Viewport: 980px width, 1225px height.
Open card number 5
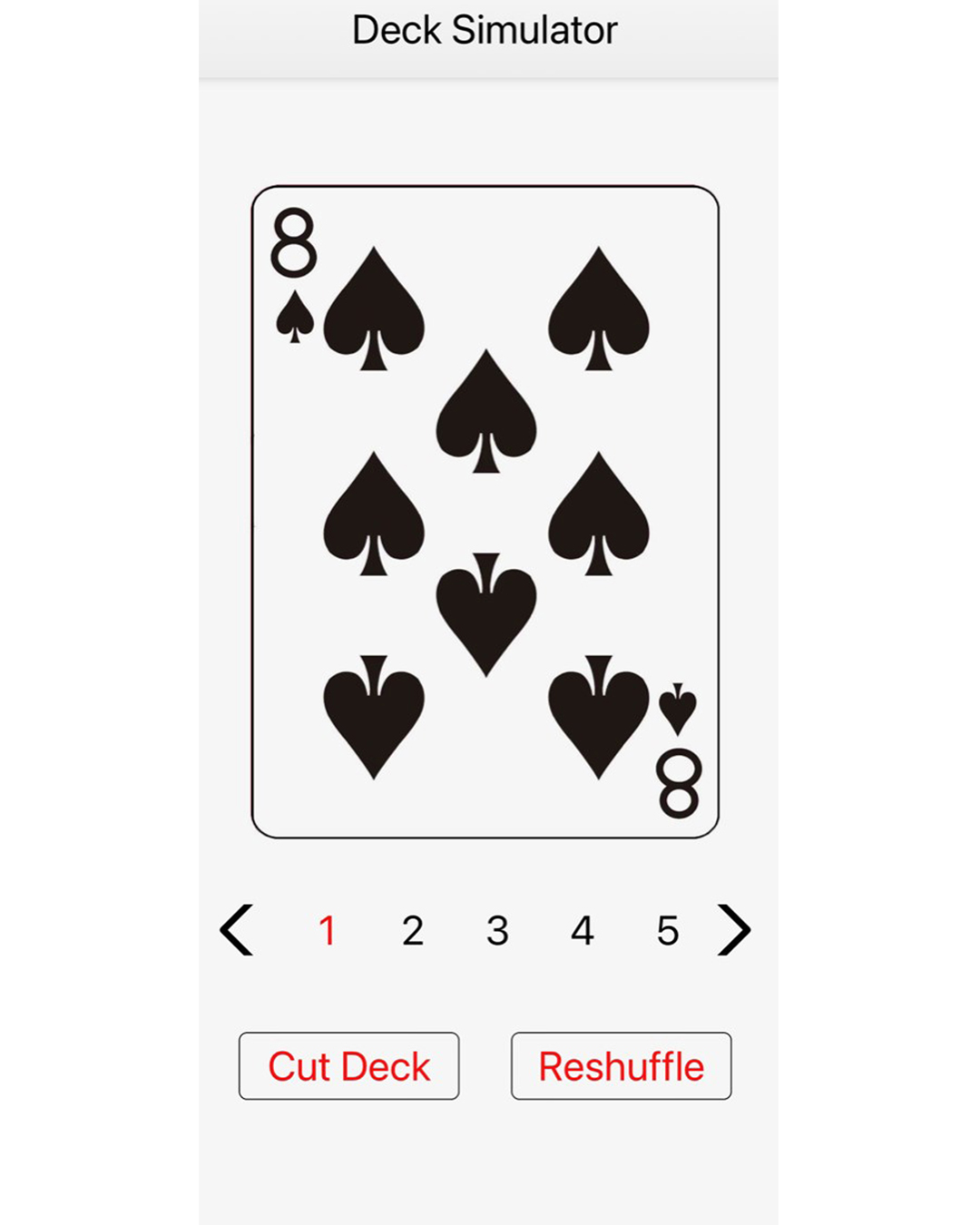(668, 931)
